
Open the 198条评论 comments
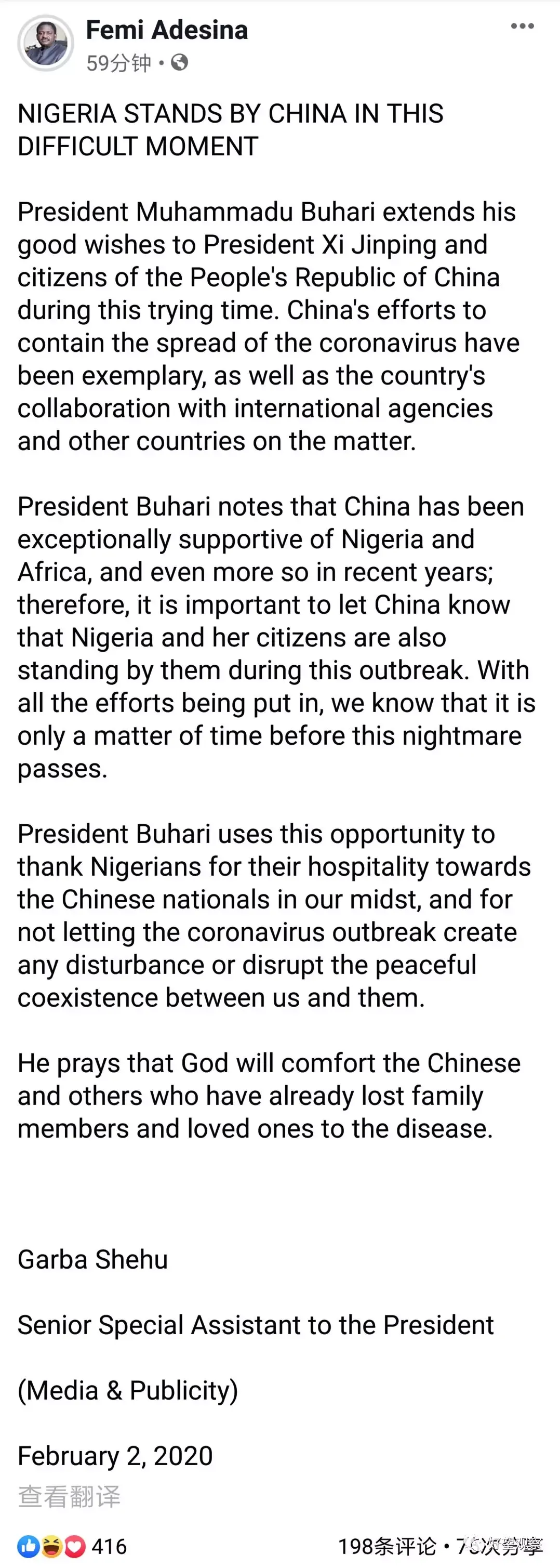coord(387,1546)
